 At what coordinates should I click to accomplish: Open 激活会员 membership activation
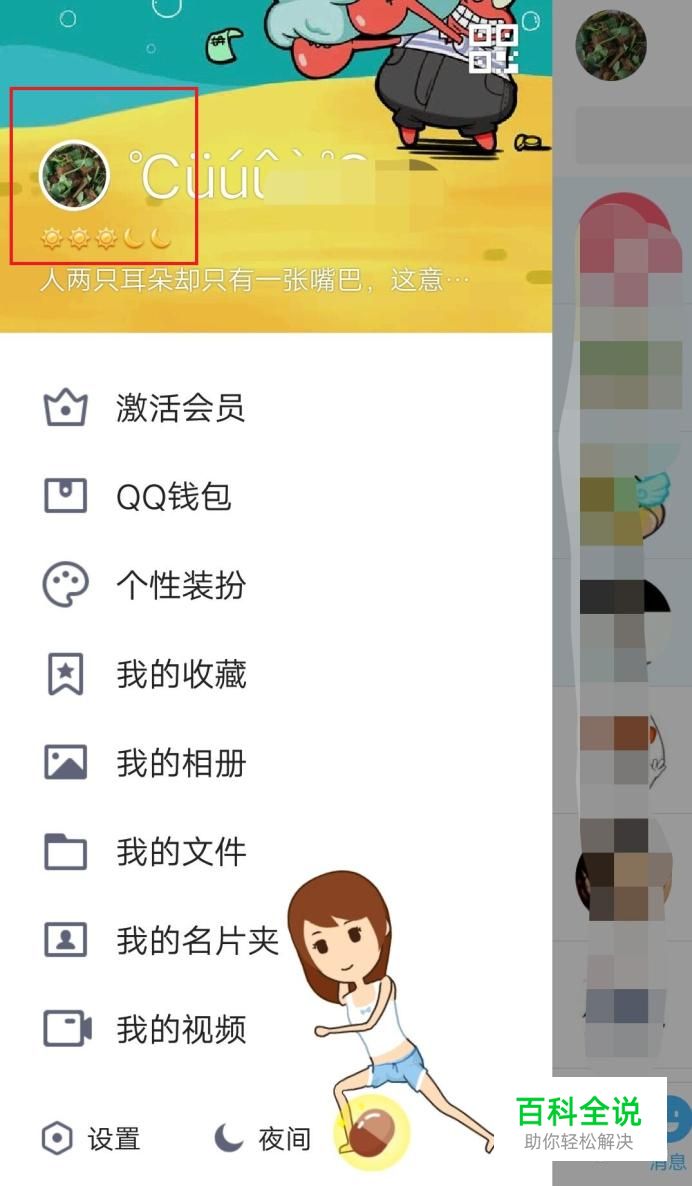tap(179, 408)
